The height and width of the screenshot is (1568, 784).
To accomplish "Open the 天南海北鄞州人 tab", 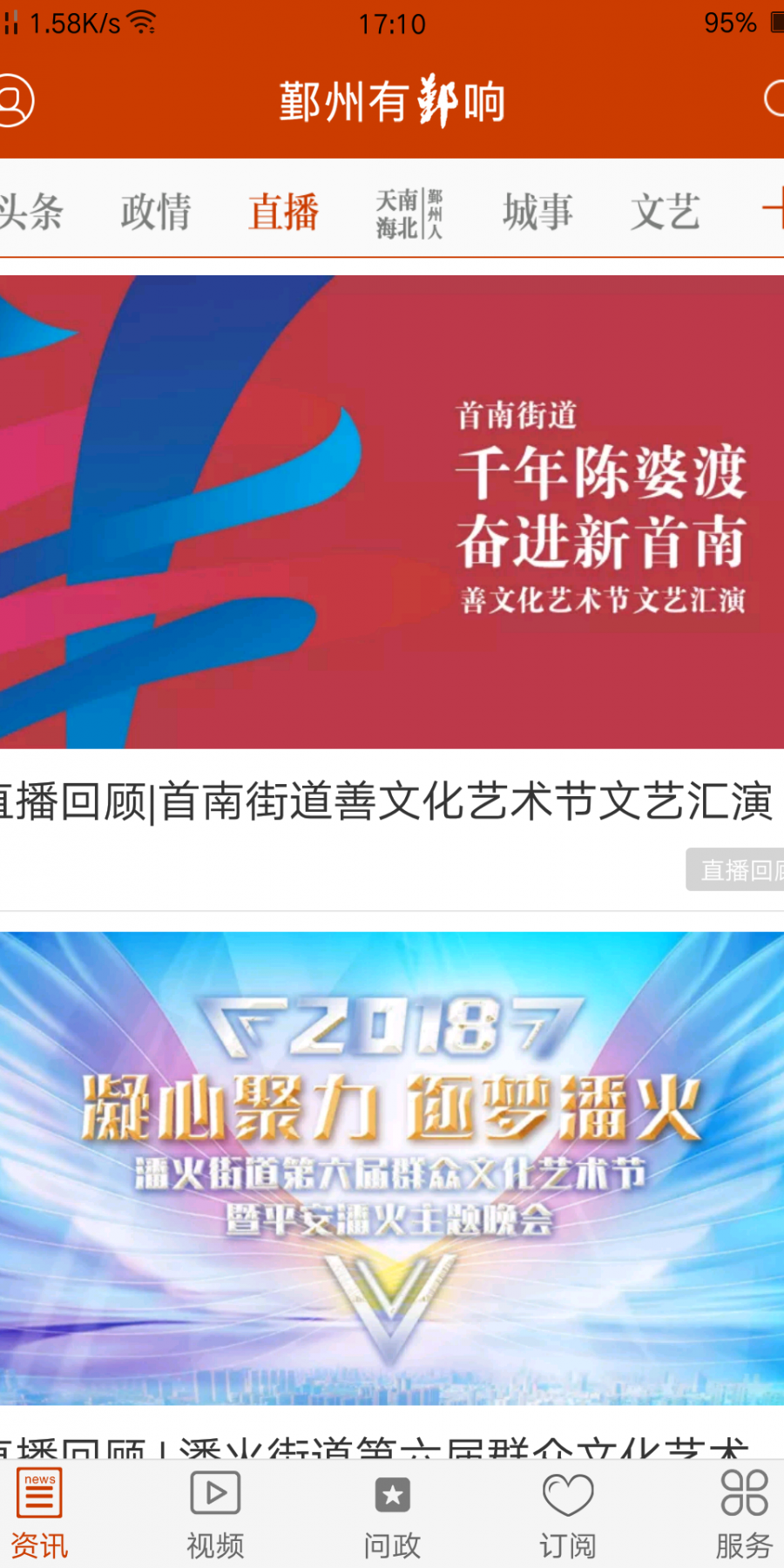I will (x=409, y=213).
